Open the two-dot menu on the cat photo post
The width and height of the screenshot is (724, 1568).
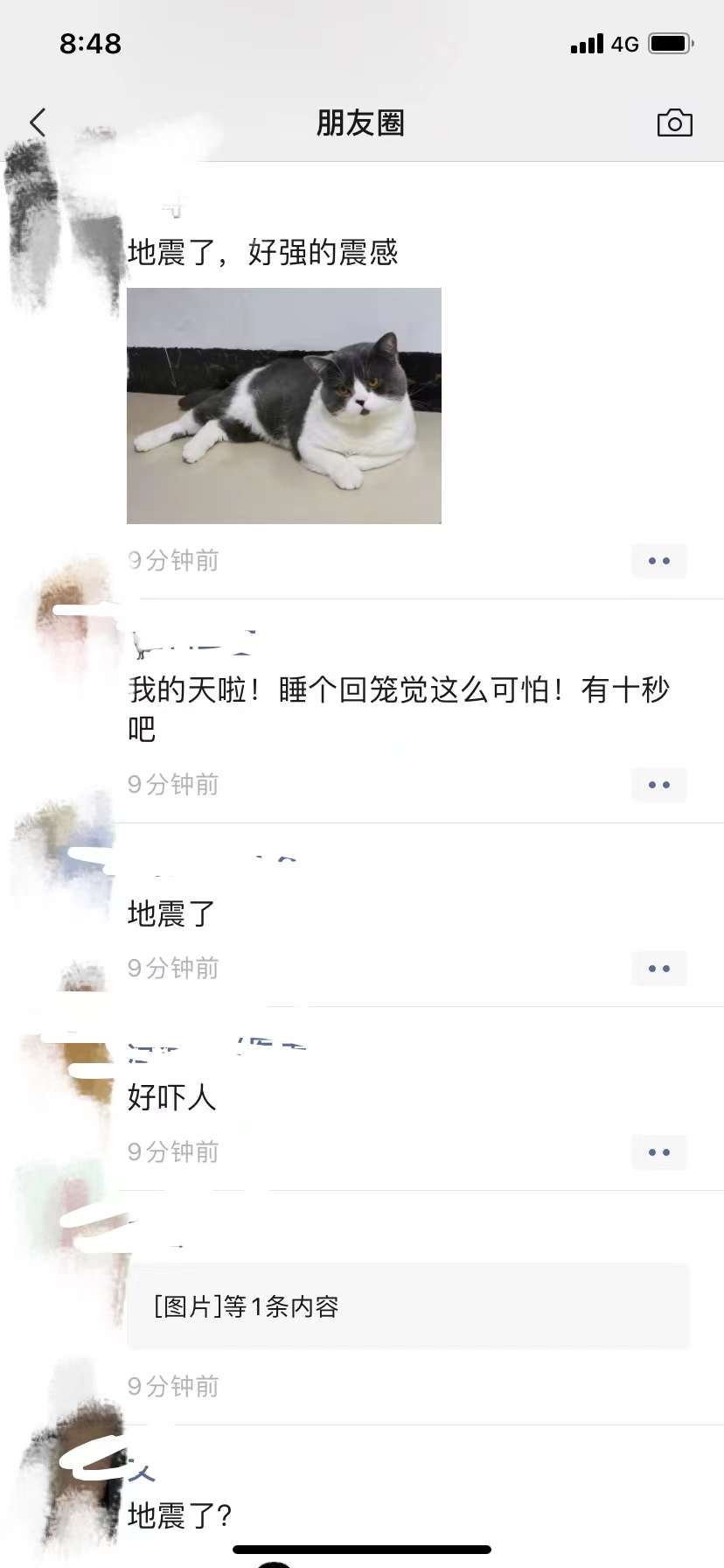point(658,561)
